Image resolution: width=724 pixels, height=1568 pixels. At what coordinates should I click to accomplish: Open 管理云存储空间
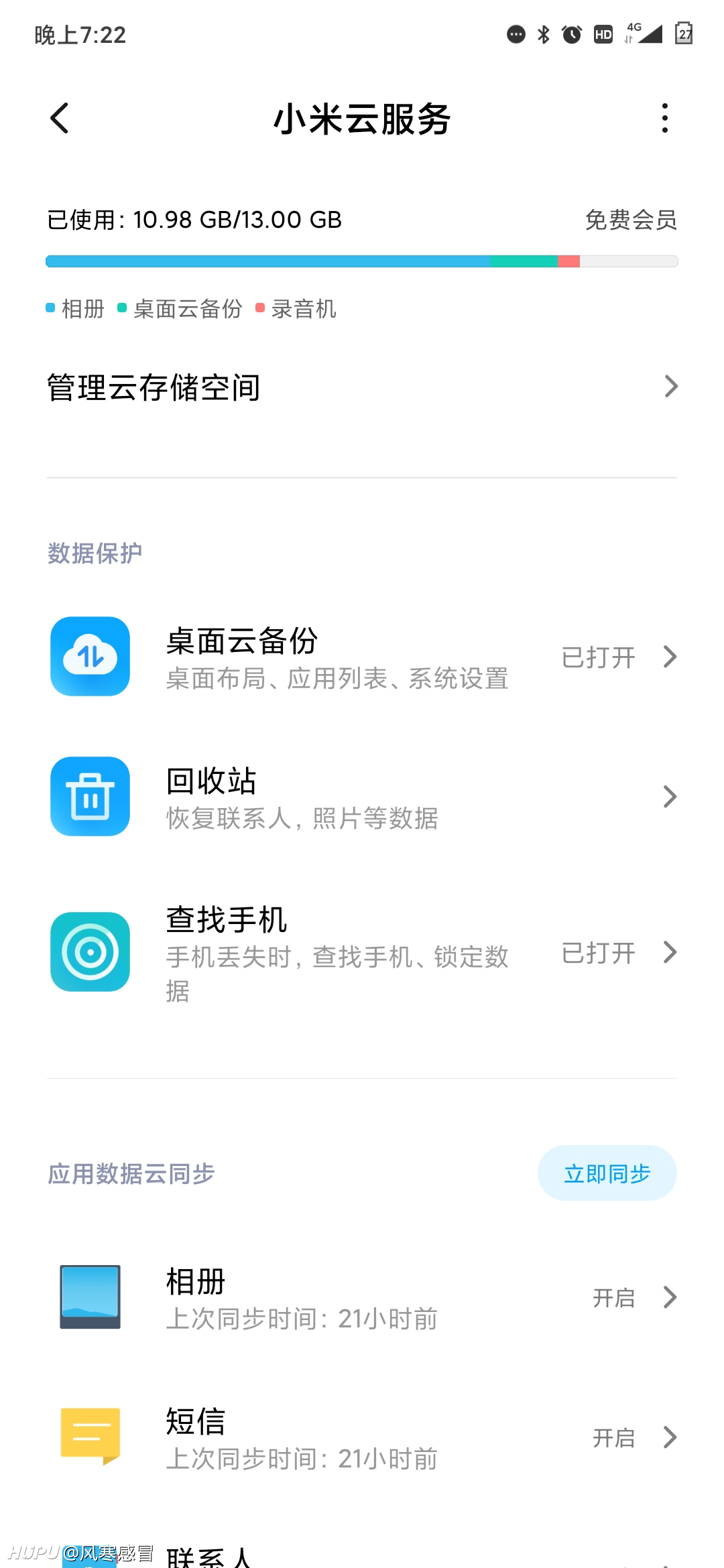(362, 387)
